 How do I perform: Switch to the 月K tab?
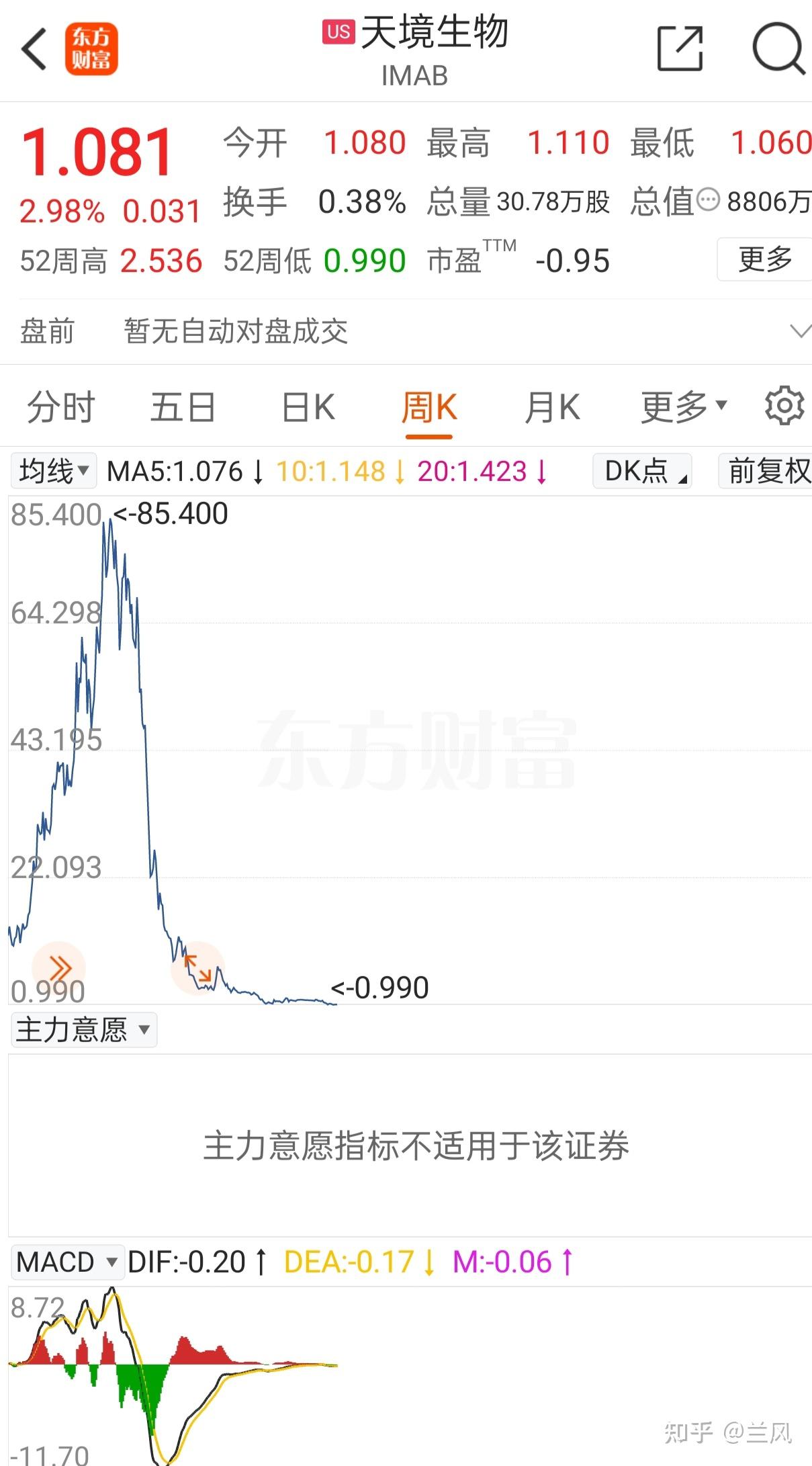(552, 407)
